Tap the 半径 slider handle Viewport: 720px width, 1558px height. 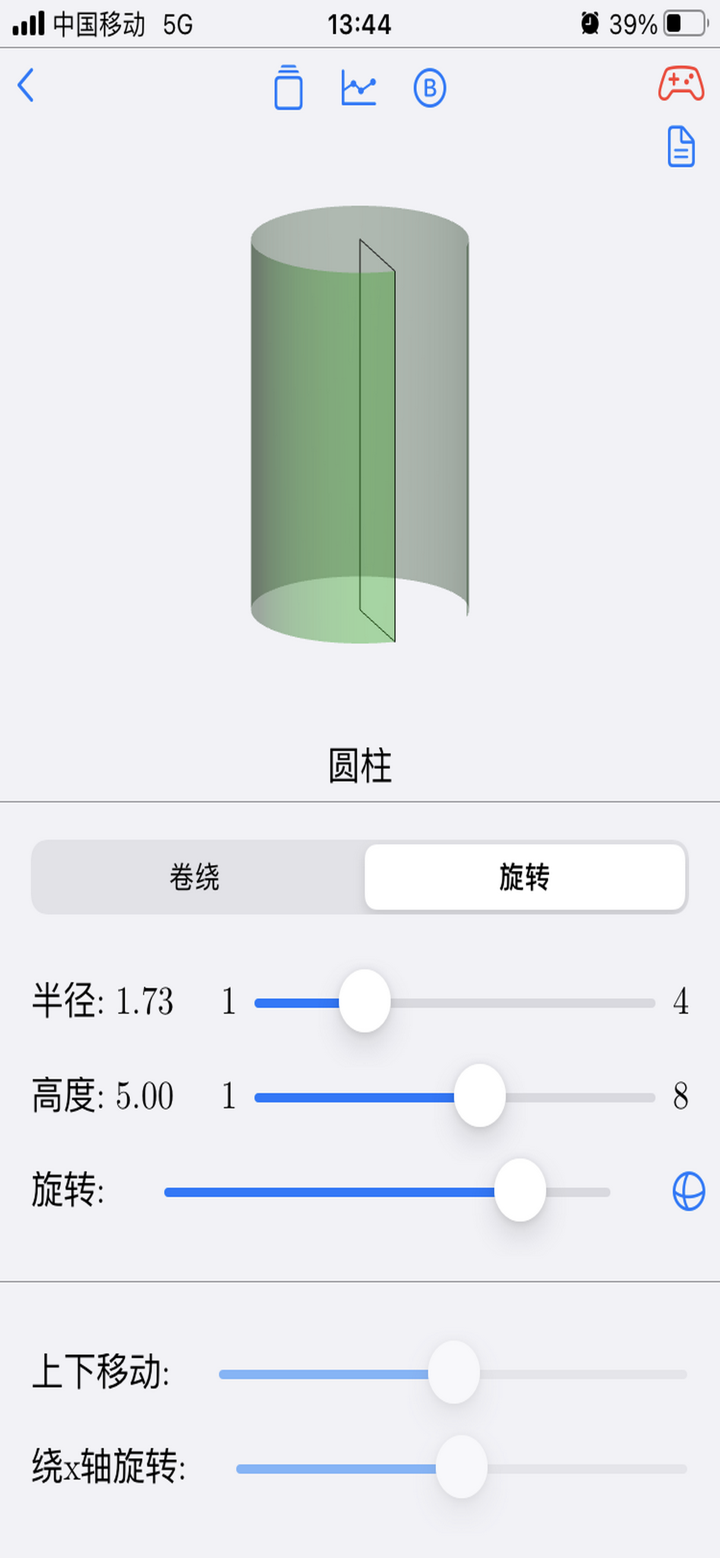point(364,1000)
